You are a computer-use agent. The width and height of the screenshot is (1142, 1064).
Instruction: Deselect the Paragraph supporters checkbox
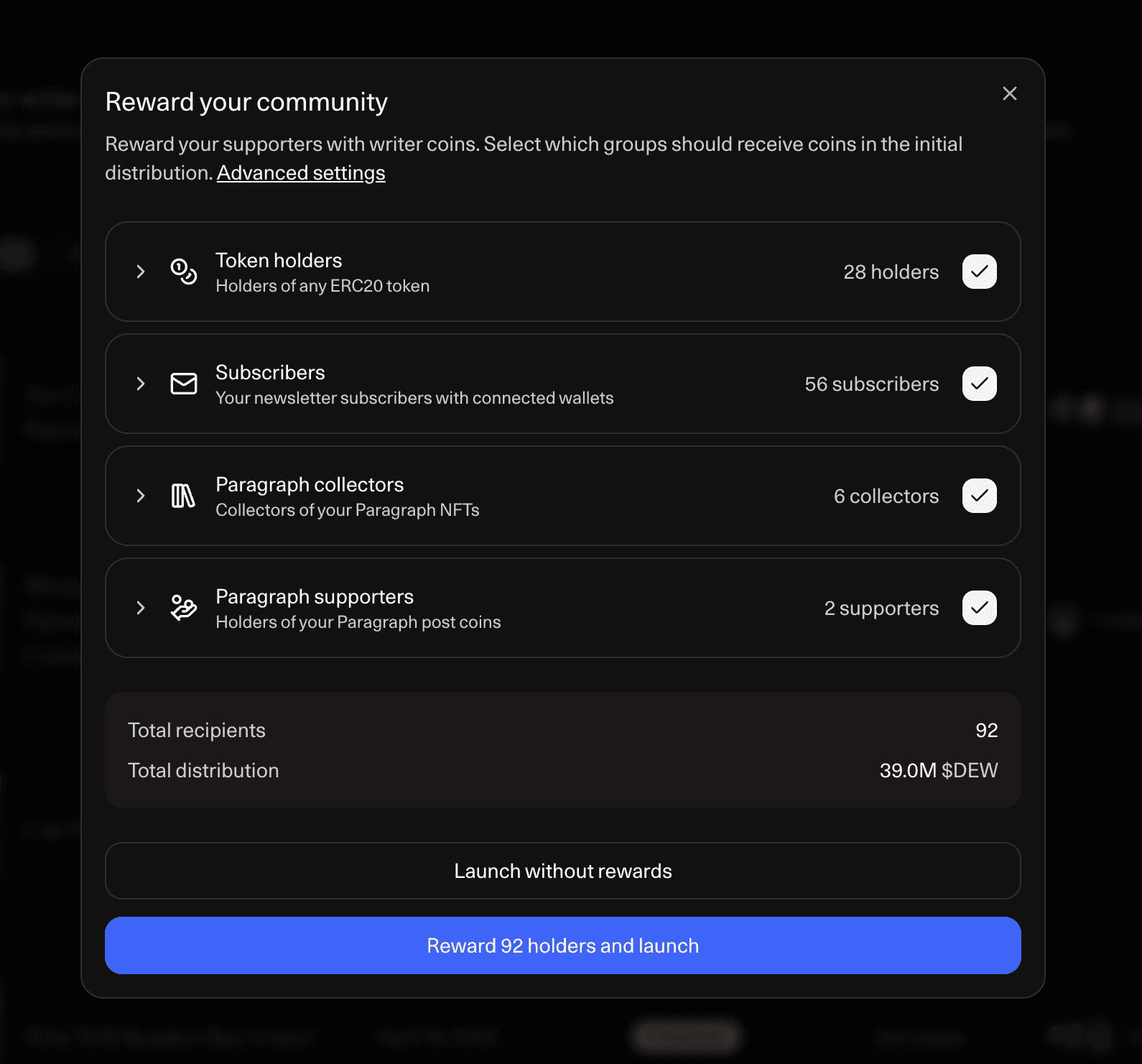point(979,608)
